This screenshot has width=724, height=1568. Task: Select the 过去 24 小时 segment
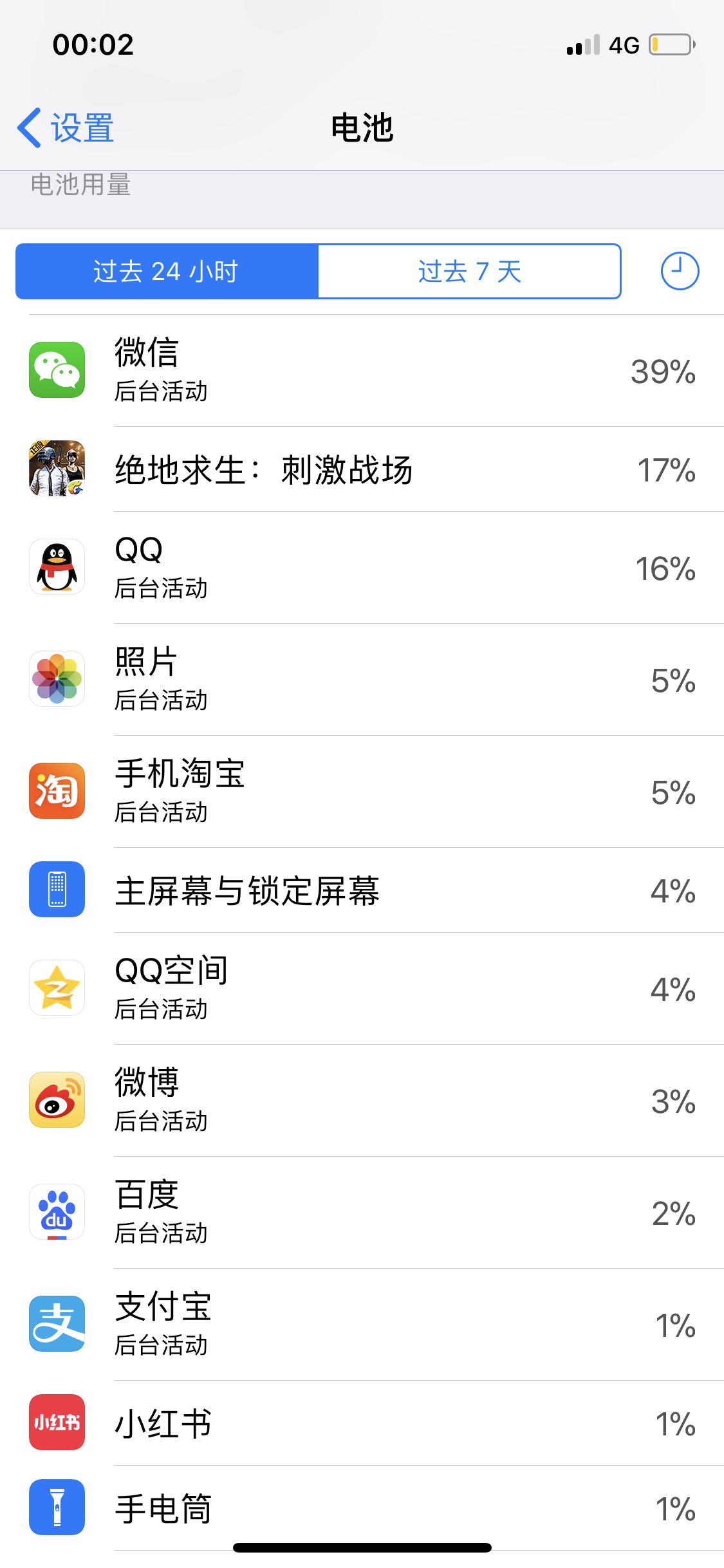(167, 271)
